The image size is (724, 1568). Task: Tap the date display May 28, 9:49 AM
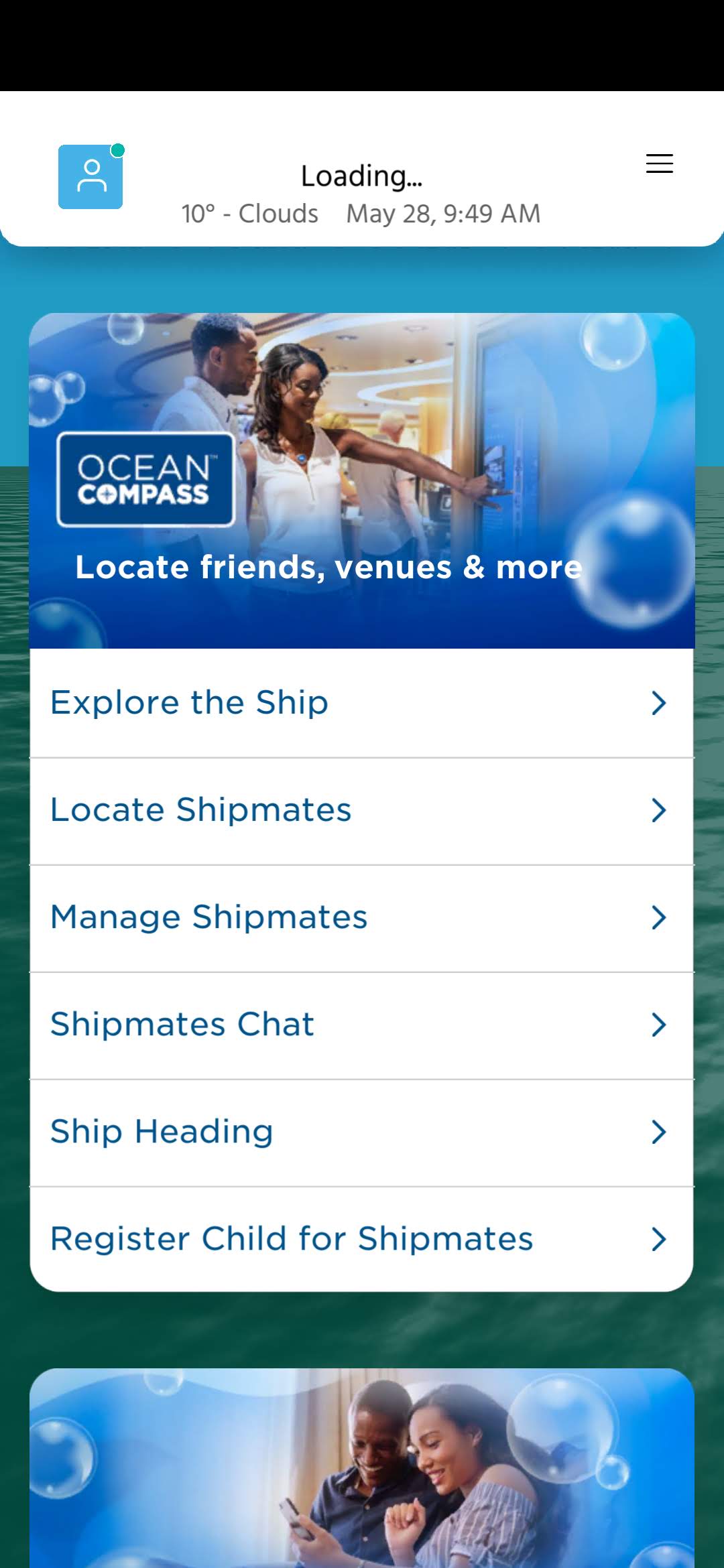442,213
